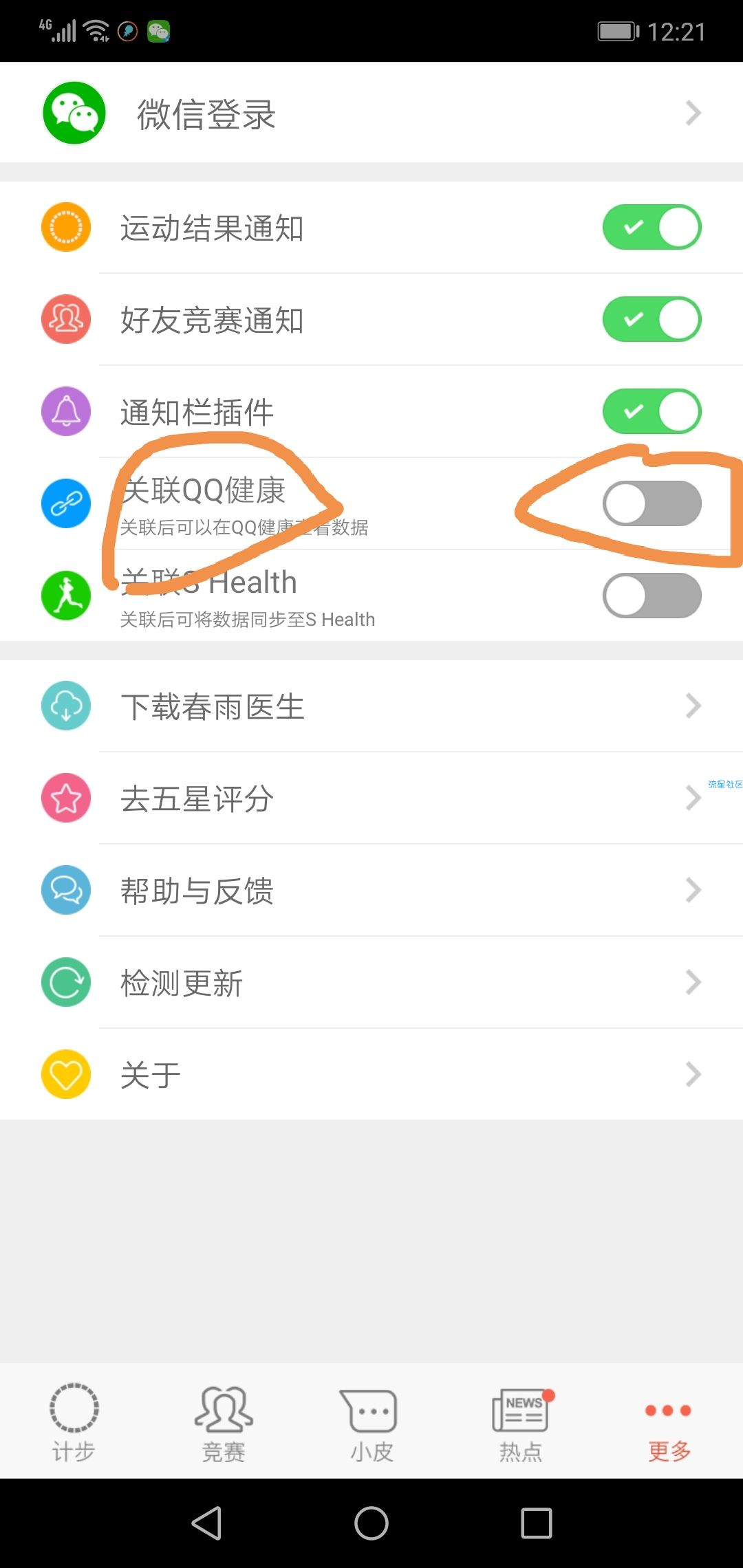Tap the system home button

(371, 1523)
